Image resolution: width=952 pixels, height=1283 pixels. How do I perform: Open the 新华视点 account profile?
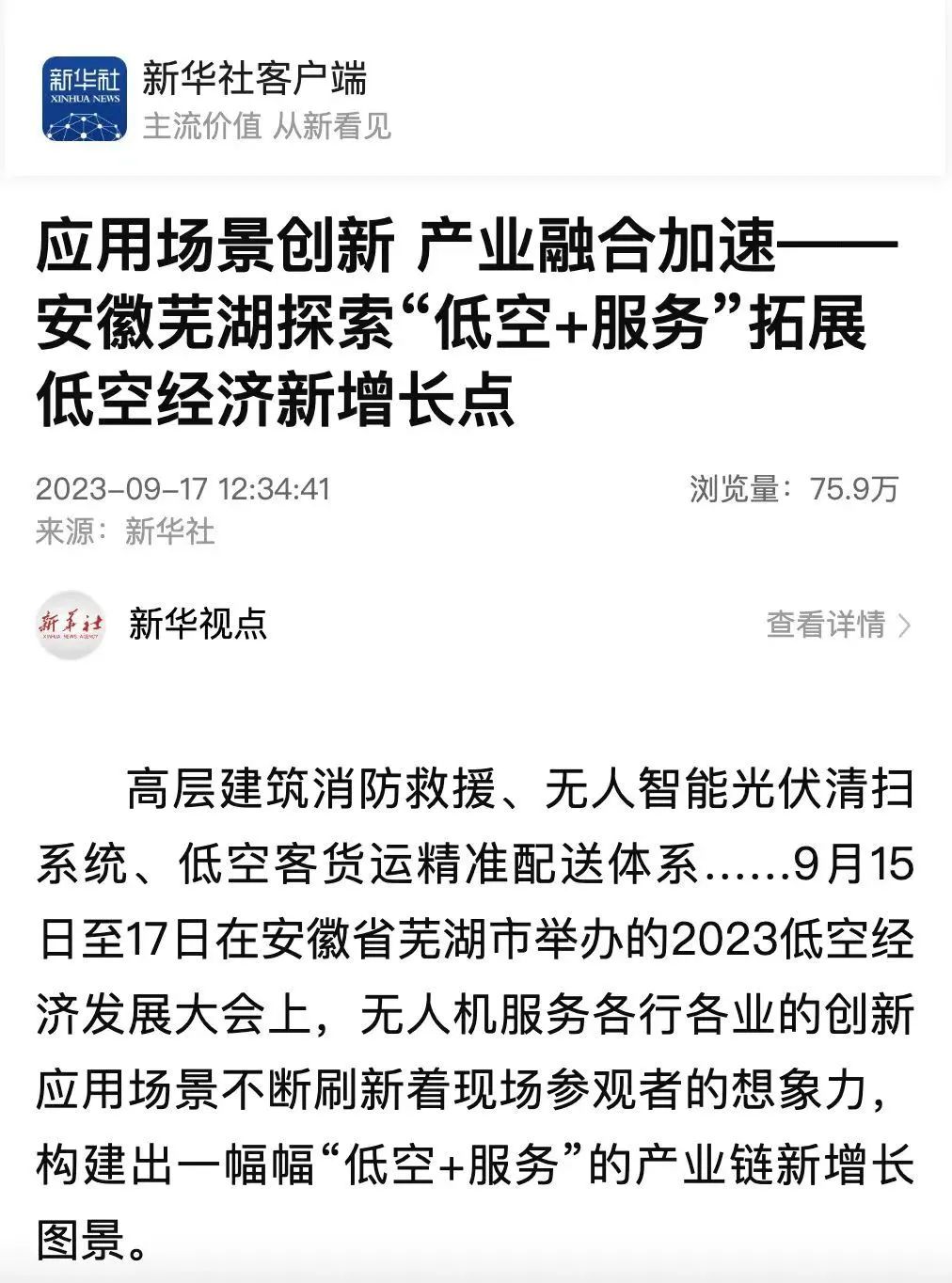pyautogui.click(x=197, y=624)
